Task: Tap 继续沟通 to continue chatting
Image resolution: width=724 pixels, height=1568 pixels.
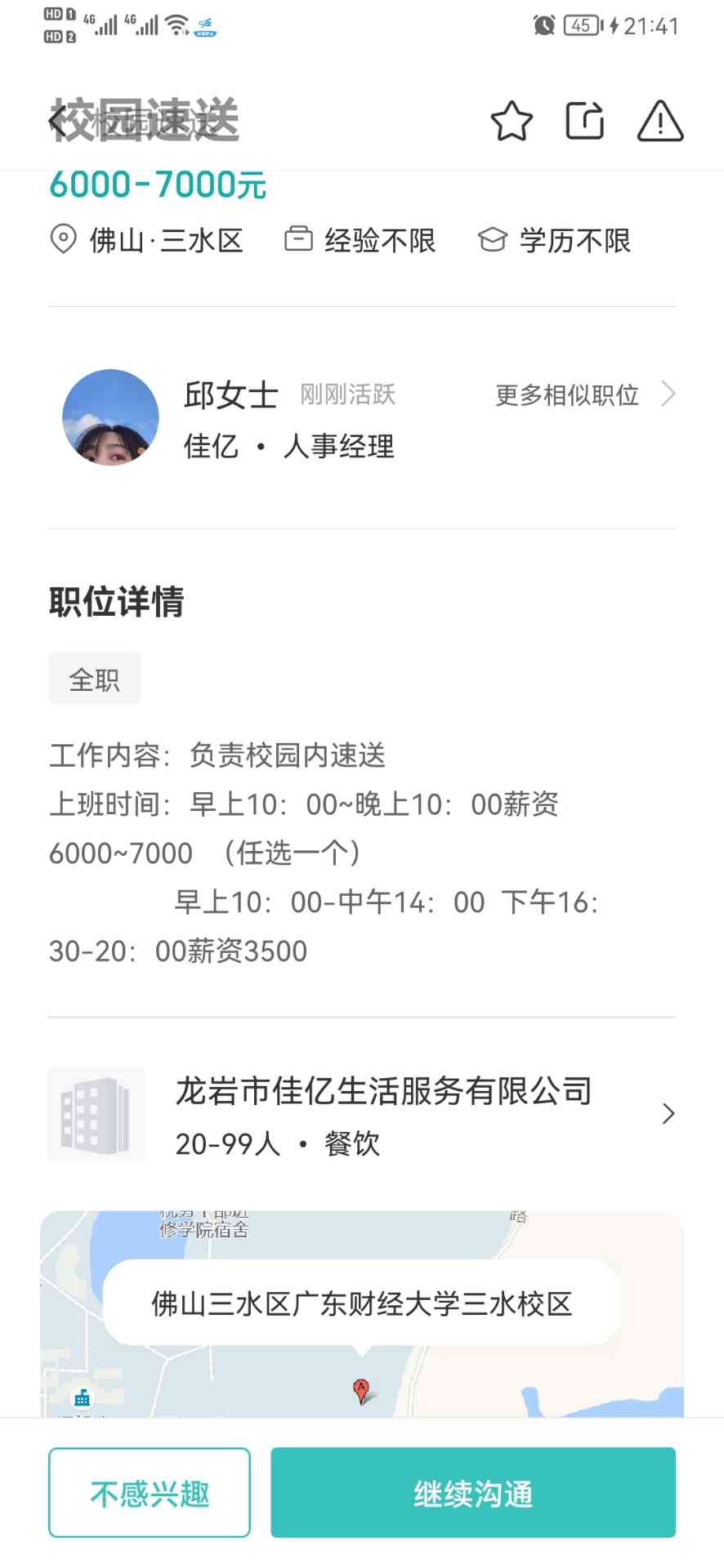Action: [473, 1493]
